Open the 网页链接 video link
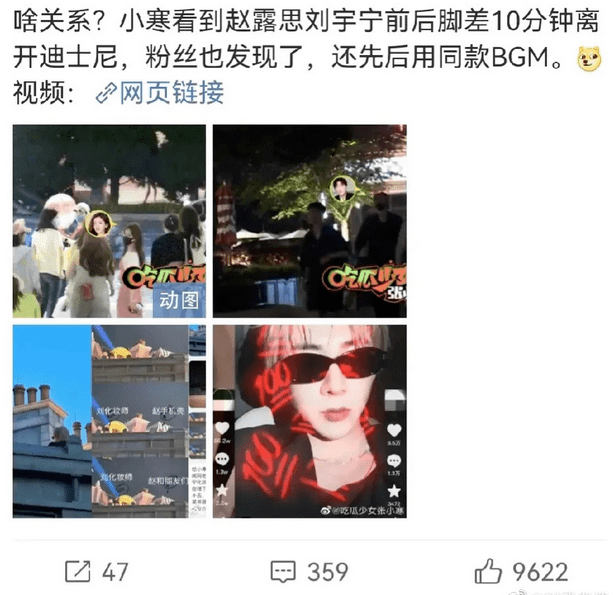Image resolution: width=613 pixels, height=595 pixels. pyautogui.click(x=160, y=95)
